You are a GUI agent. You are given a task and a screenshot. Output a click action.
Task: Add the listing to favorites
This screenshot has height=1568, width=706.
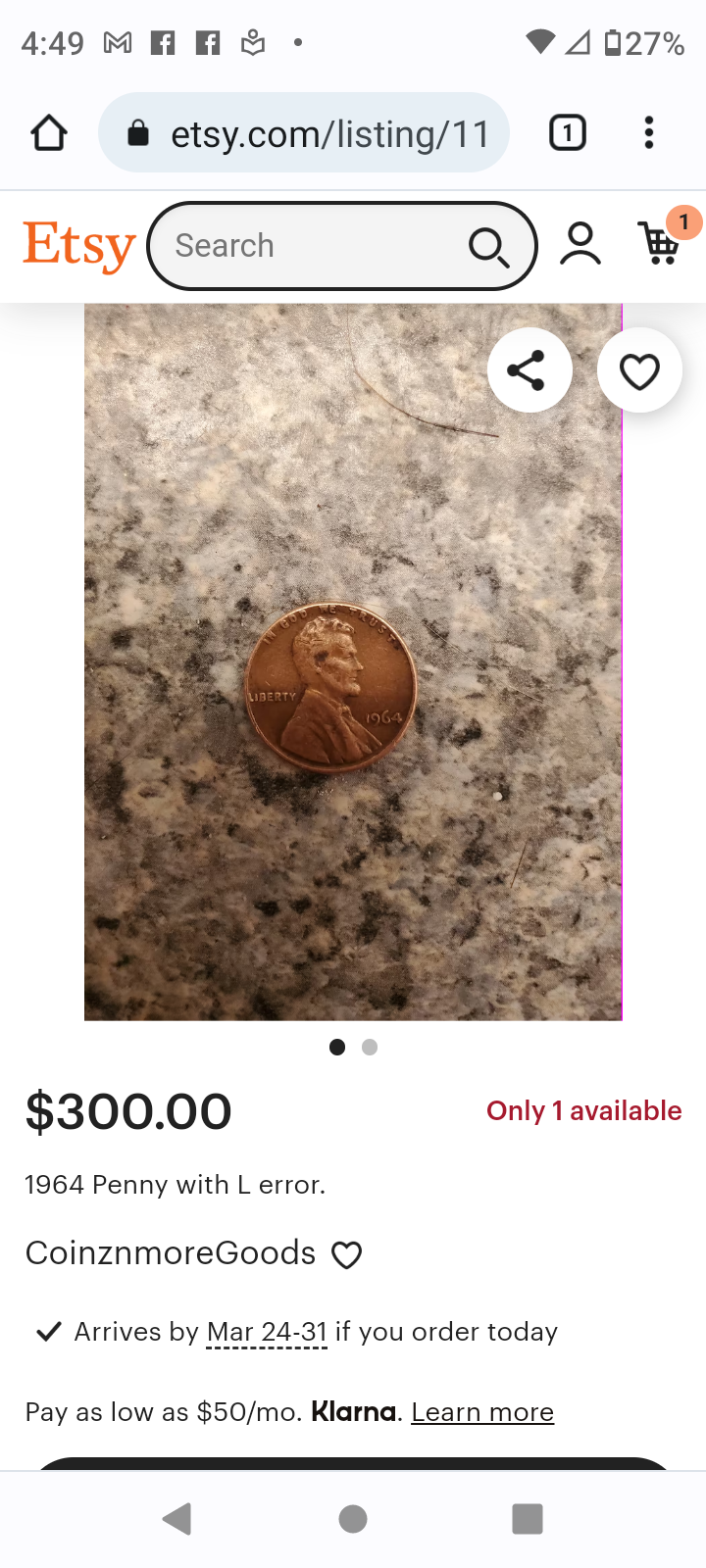click(x=639, y=370)
